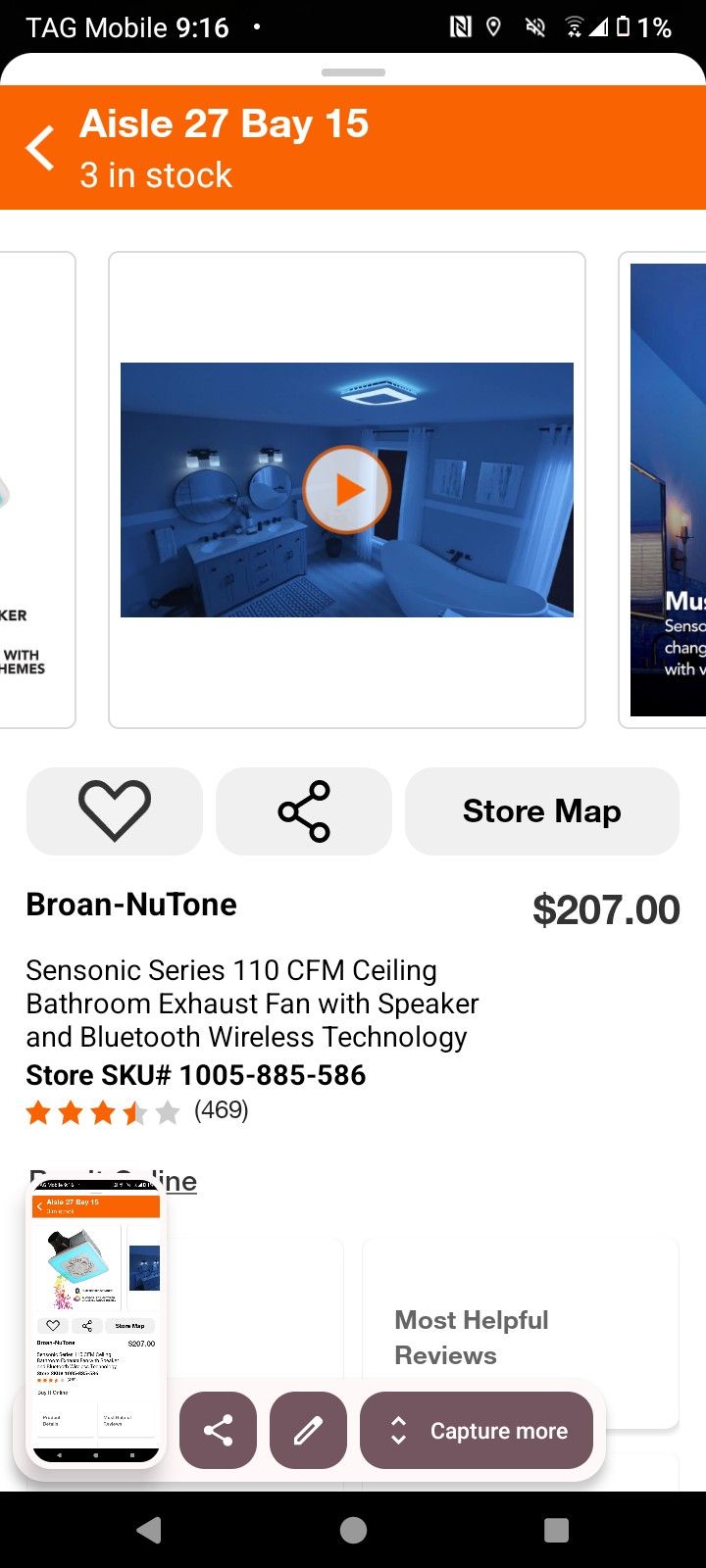Go to the system home screen
Screen dimensions: 706x1568
(x=353, y=1530)
